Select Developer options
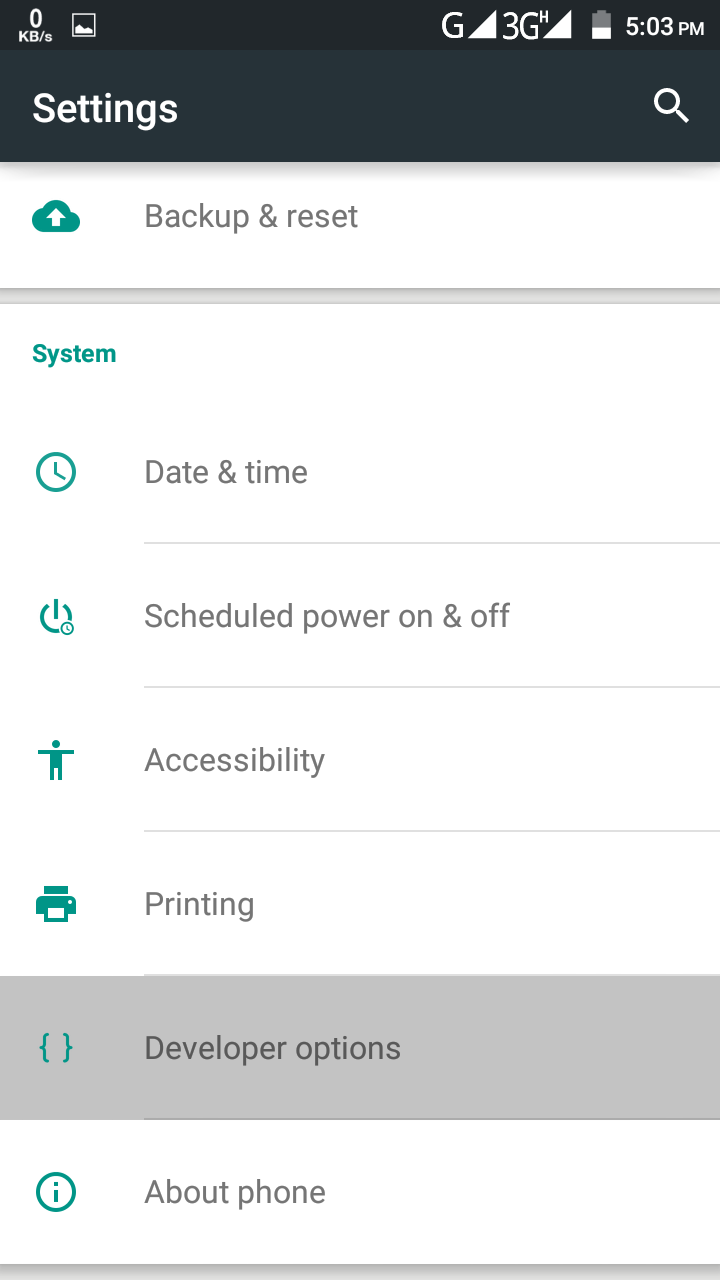This screenshot has width=720, height=1280. 272,1048
